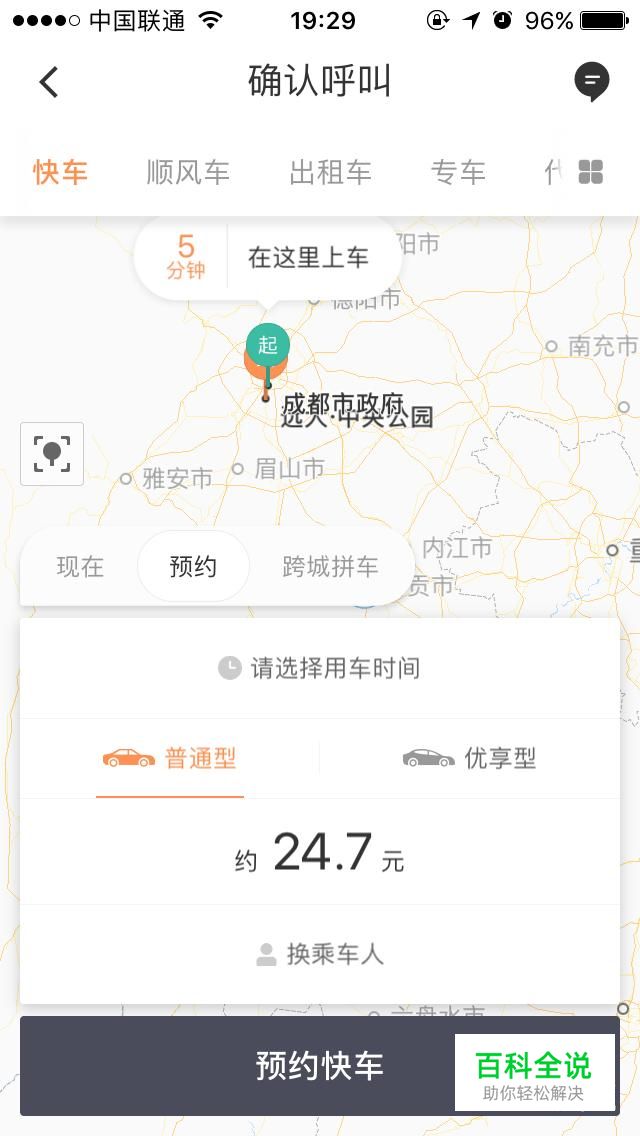Switch to the 顺风车 tab

(x=188, y=172)
